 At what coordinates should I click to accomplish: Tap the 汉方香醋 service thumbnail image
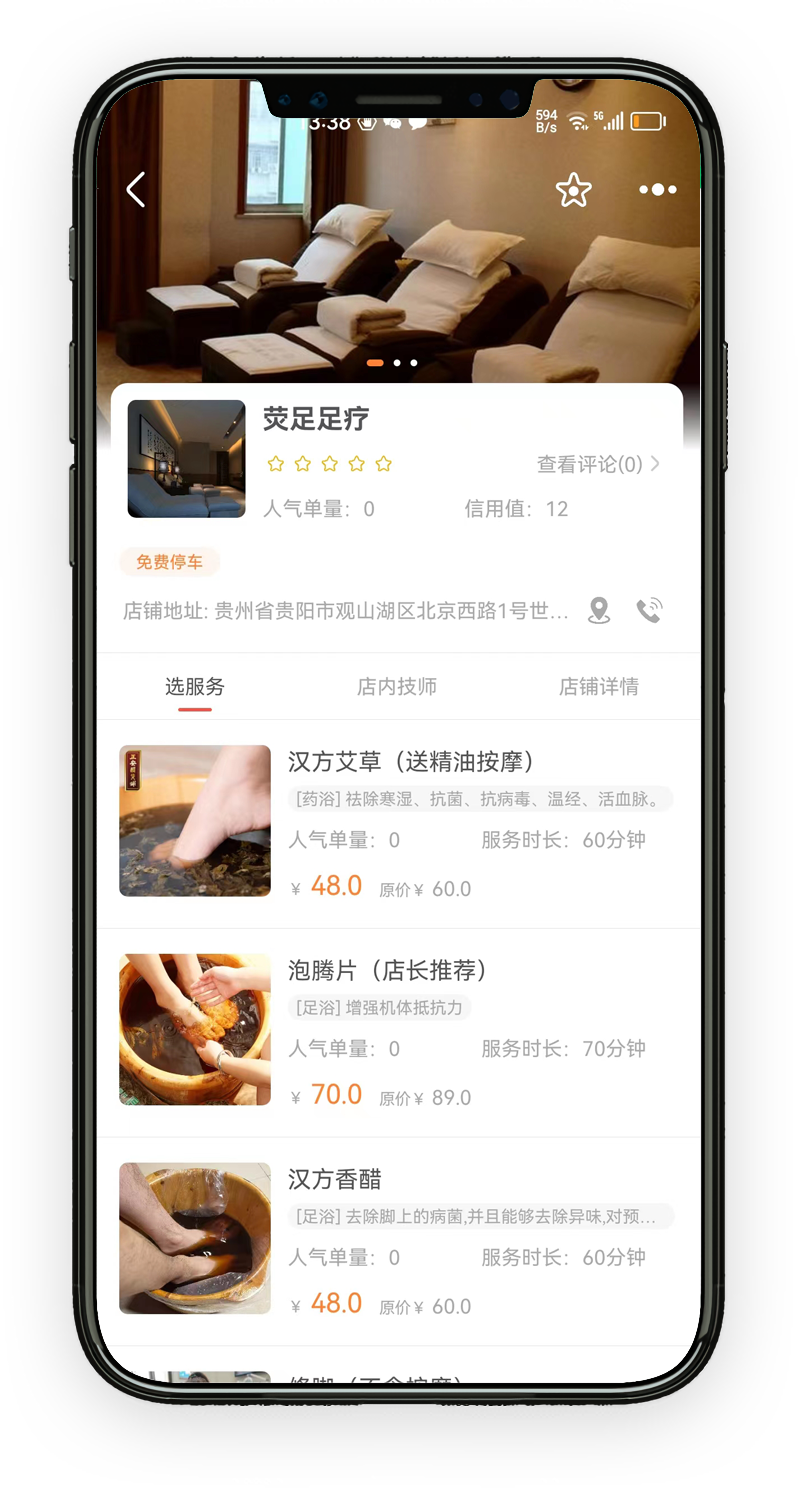click(x=195, y=1238)
